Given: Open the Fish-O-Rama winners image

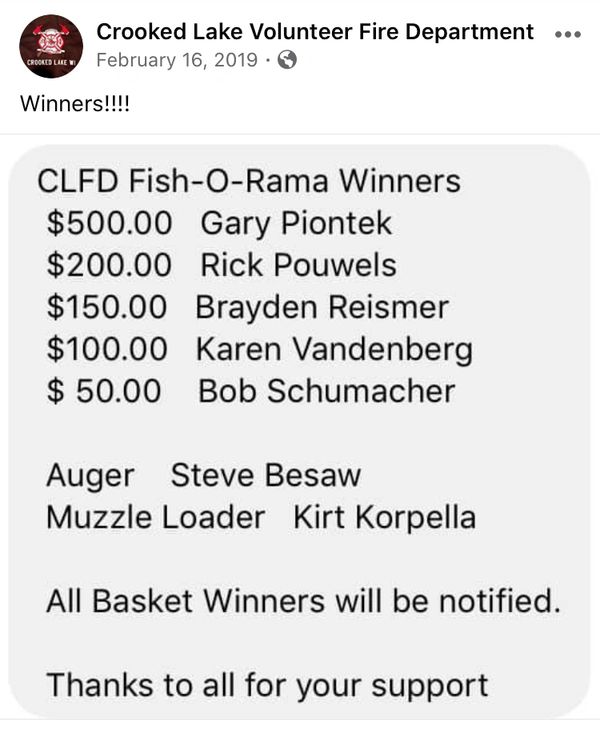Looking at the screenshot, I should coord(300,430).
